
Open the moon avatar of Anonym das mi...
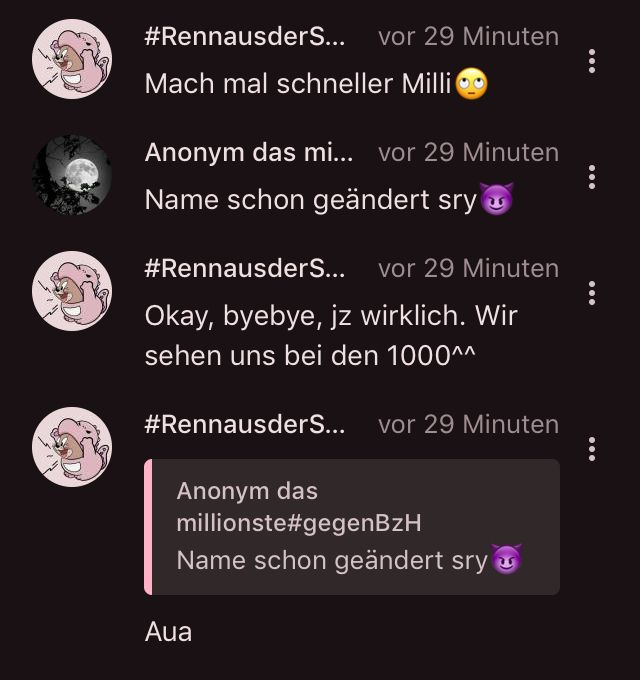tap(72, 175)
